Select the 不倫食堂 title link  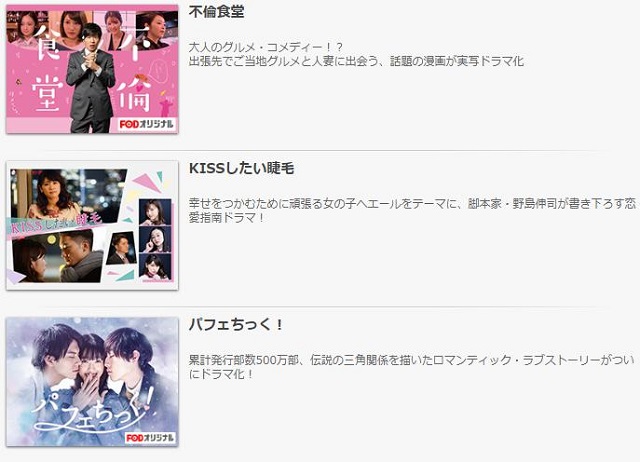pos(216,12)
